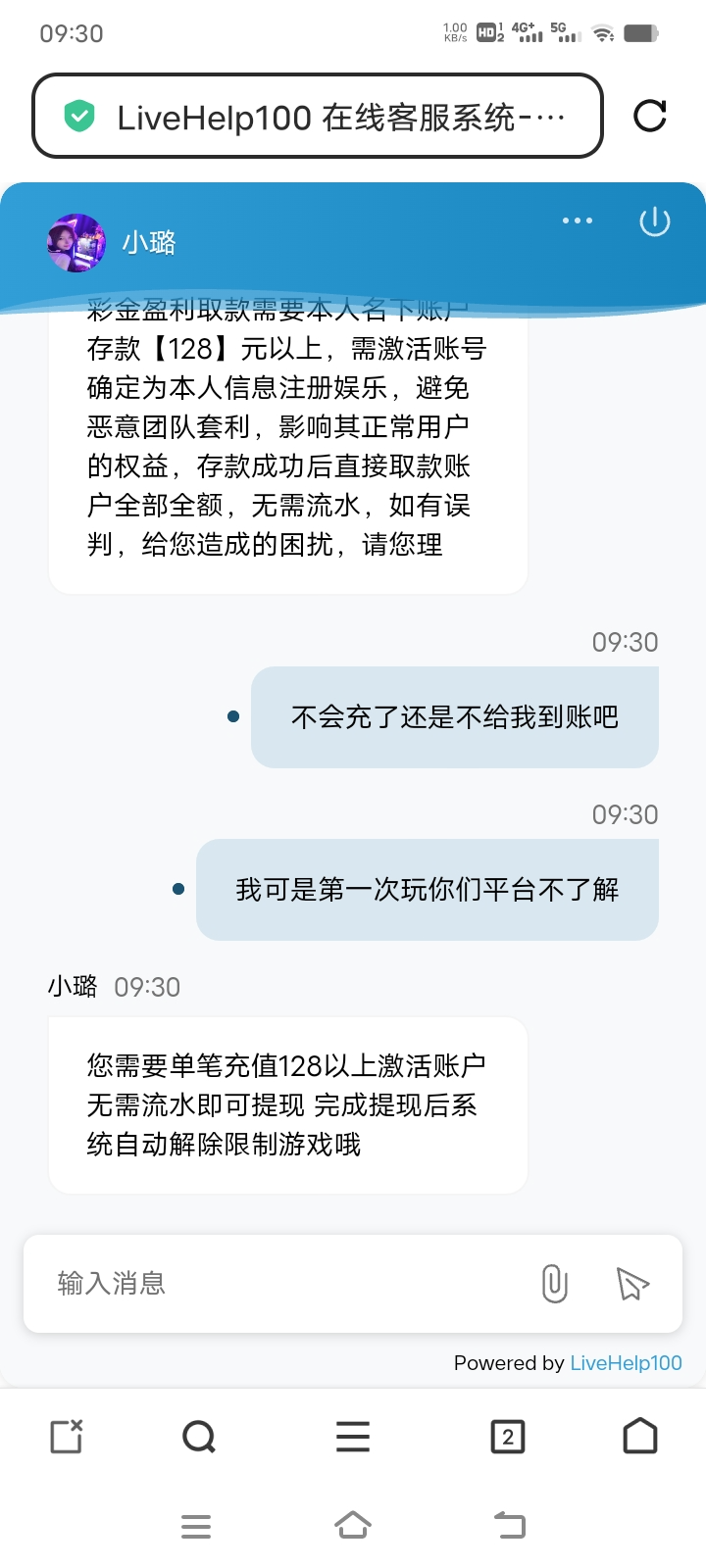Reload the page with the refresh icon
This screenshot has width=706, height=1568.
649,116
